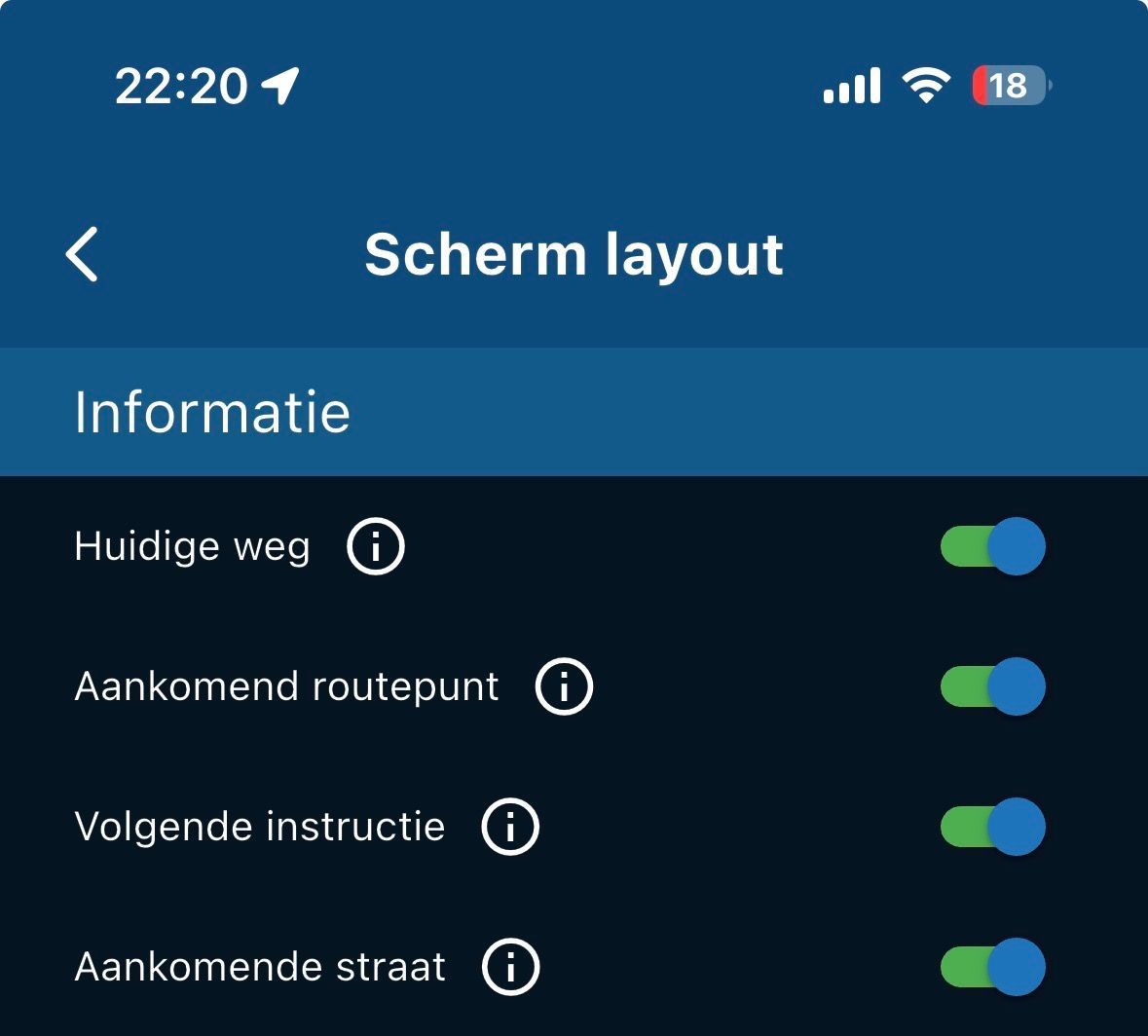The image size is (1148, 1036).
Task: Toggle the Huidige weg switch
Action: [992, 546]
